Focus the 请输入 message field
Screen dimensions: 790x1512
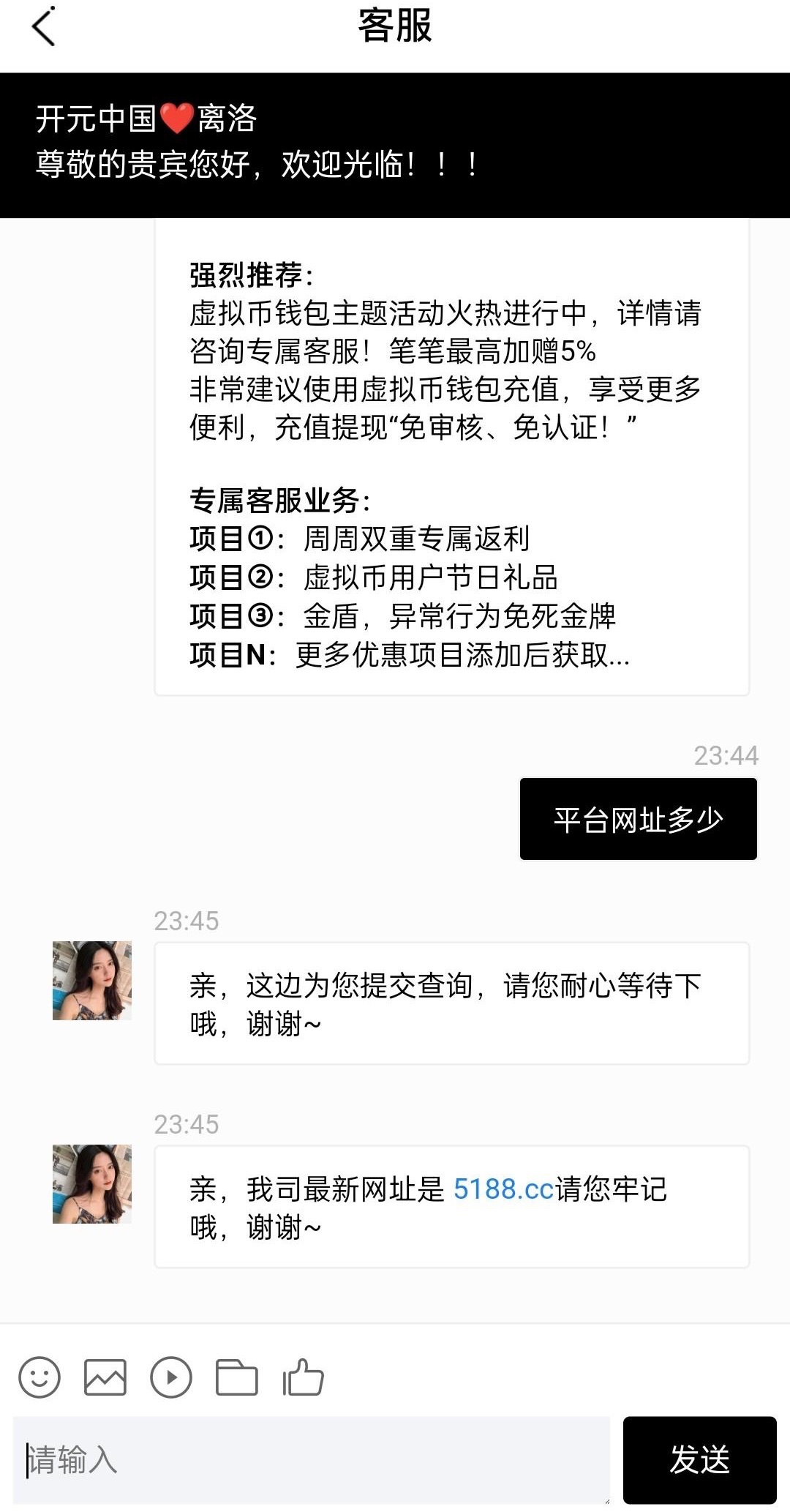pyautogui.click(x=312, y=1459)
